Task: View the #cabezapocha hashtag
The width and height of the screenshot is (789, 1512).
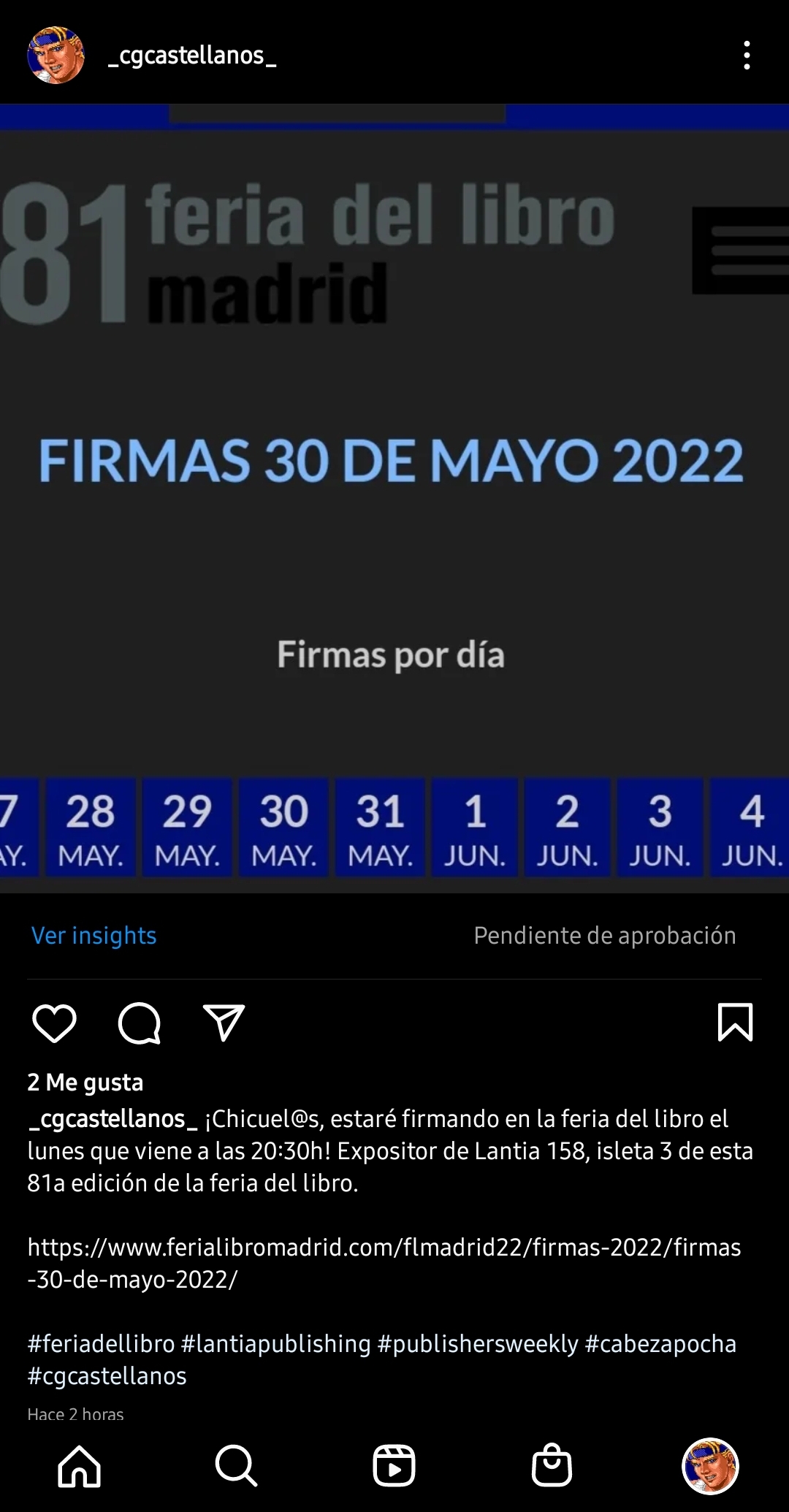Action: (660, 1344)
